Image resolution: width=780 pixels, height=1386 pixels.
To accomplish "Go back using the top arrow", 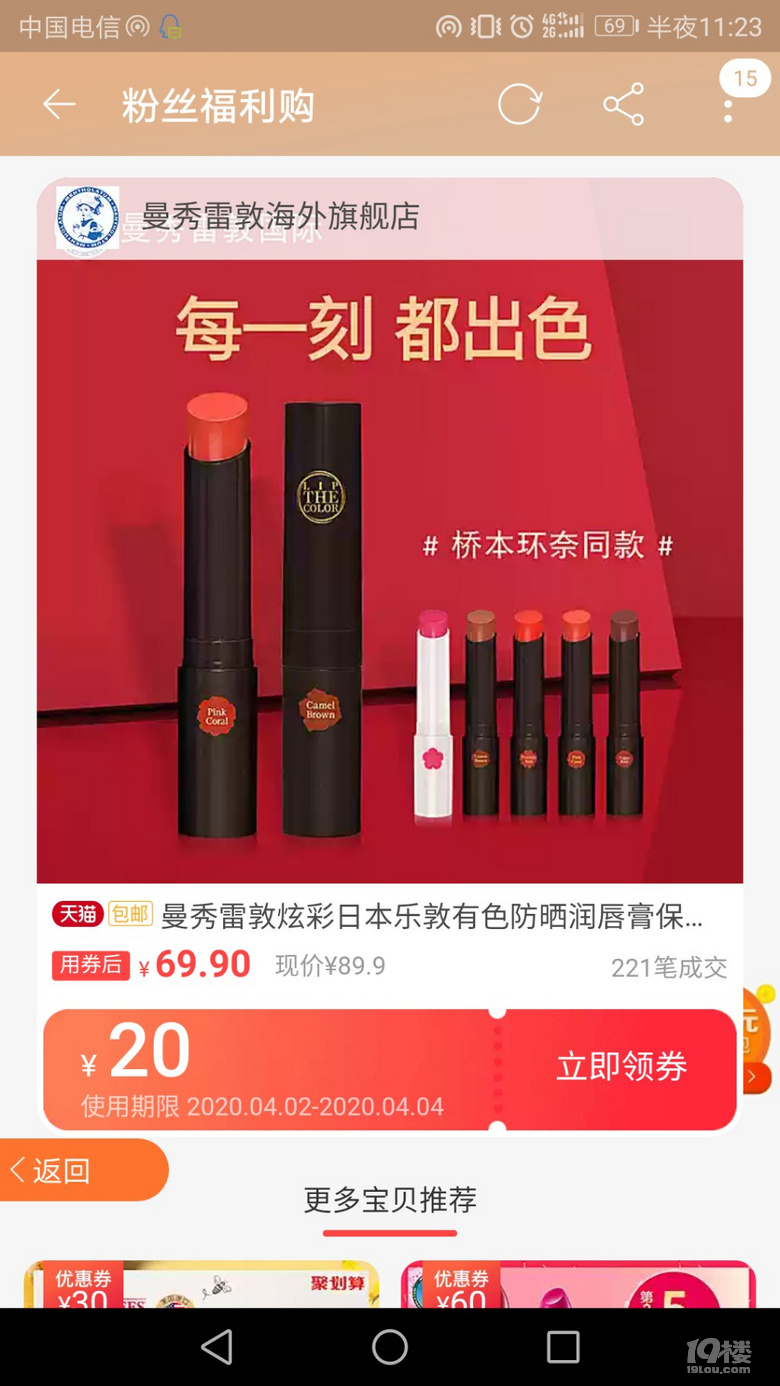I will pos(59,105).
